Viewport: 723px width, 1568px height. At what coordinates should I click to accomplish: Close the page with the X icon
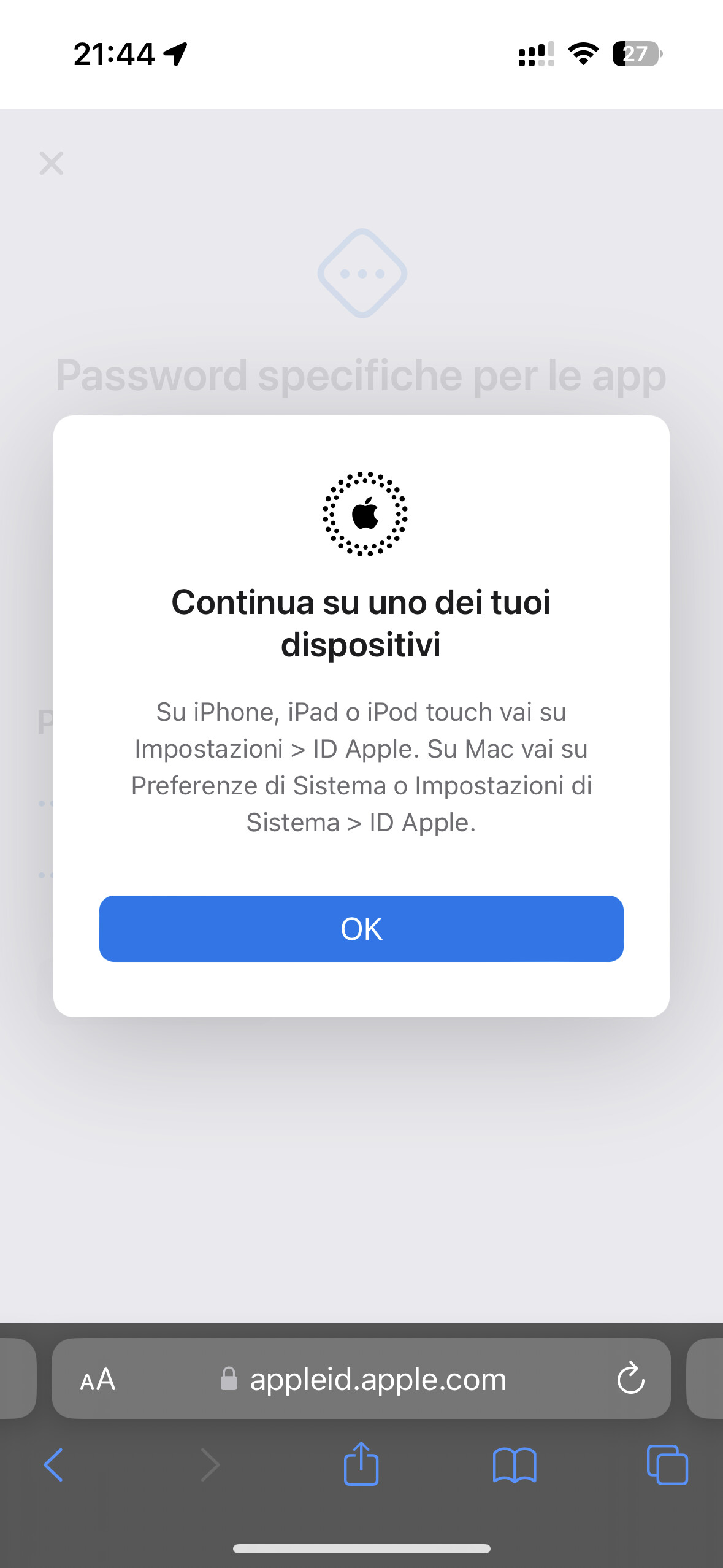[52, 163]
